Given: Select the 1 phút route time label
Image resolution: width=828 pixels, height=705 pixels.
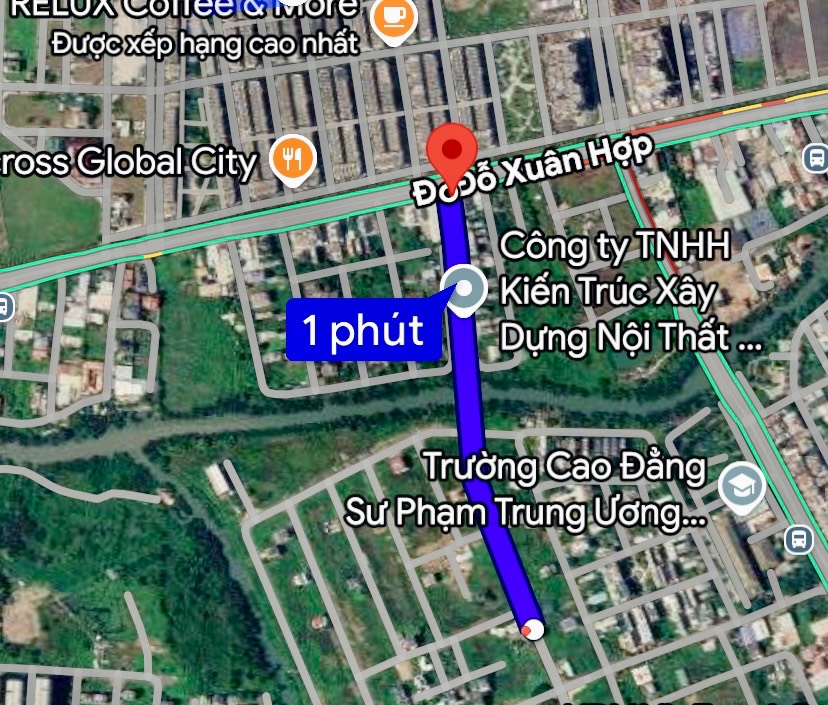Looking at the screenshot, I should [364, 330].
